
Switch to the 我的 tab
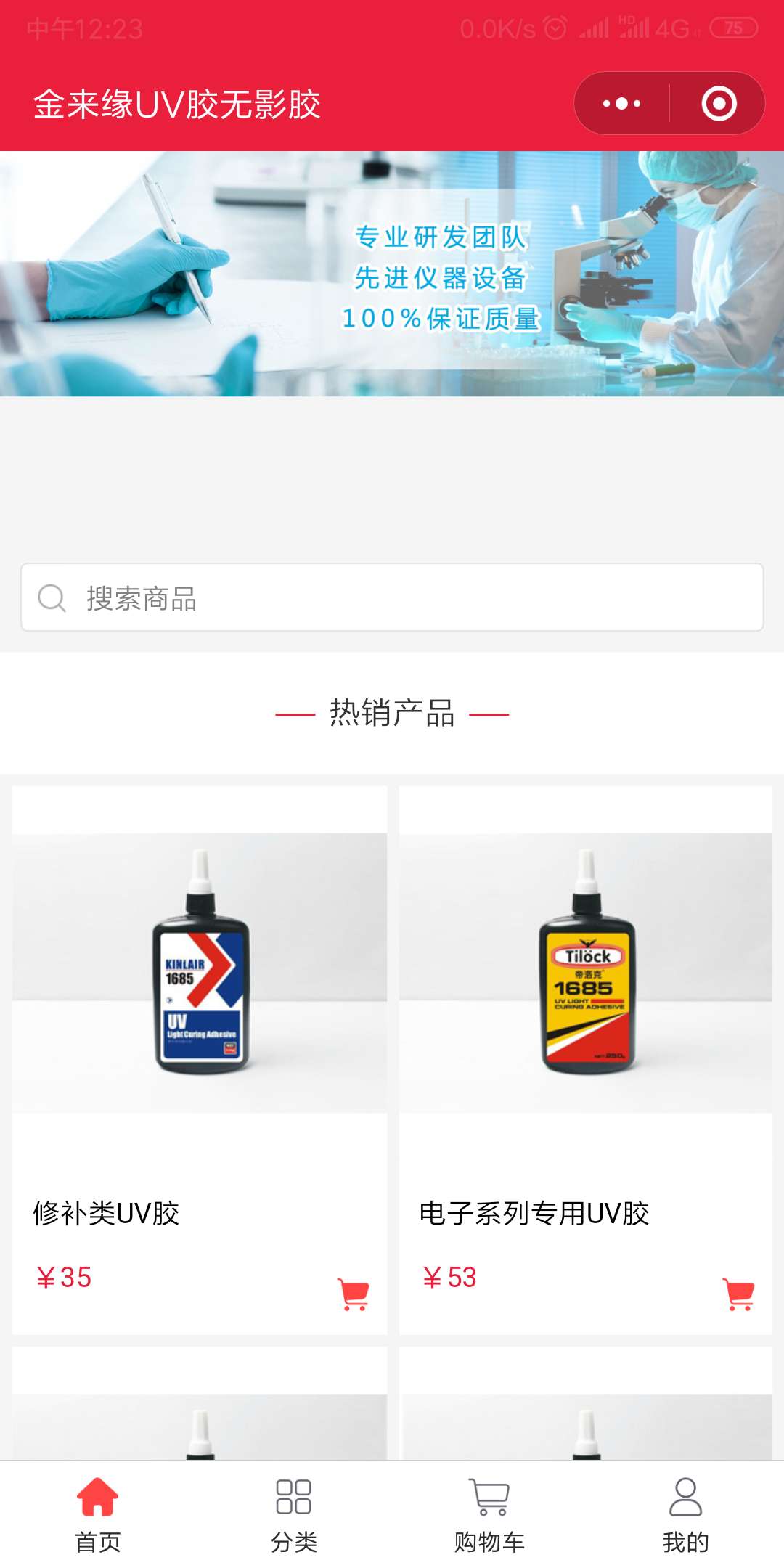pyautogui.click(x=685, y=1515)
